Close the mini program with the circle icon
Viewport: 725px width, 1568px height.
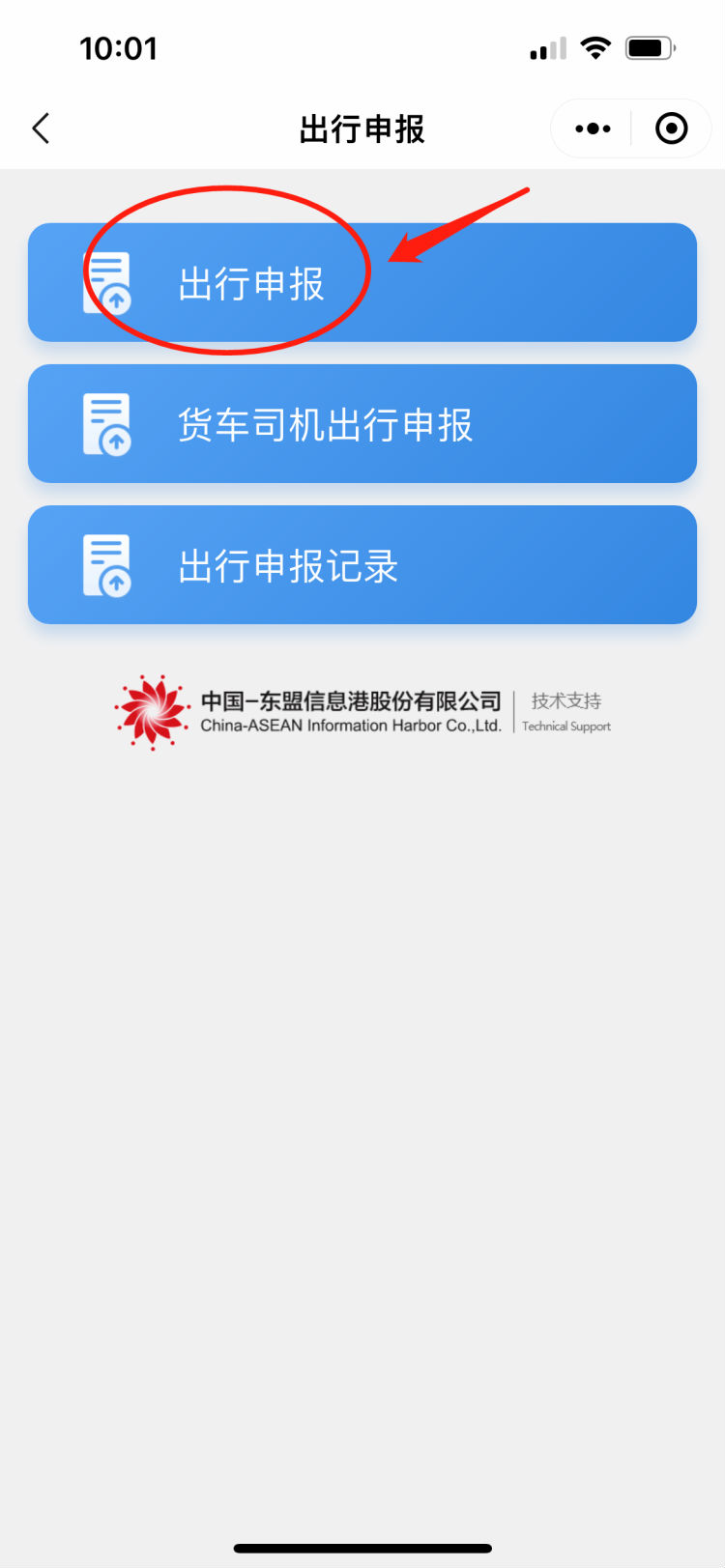click(x=671, y=128)
